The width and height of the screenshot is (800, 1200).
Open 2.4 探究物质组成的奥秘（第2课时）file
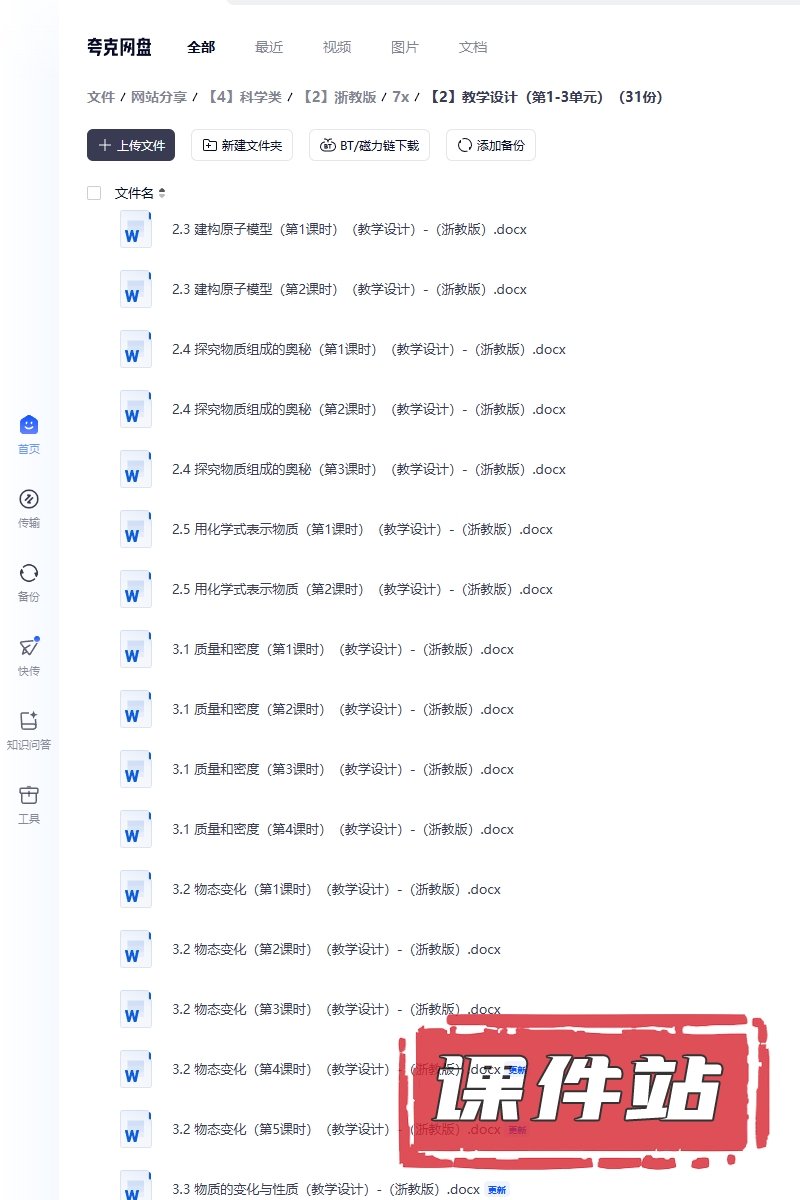pyautogui.click(x=368, y=409)
